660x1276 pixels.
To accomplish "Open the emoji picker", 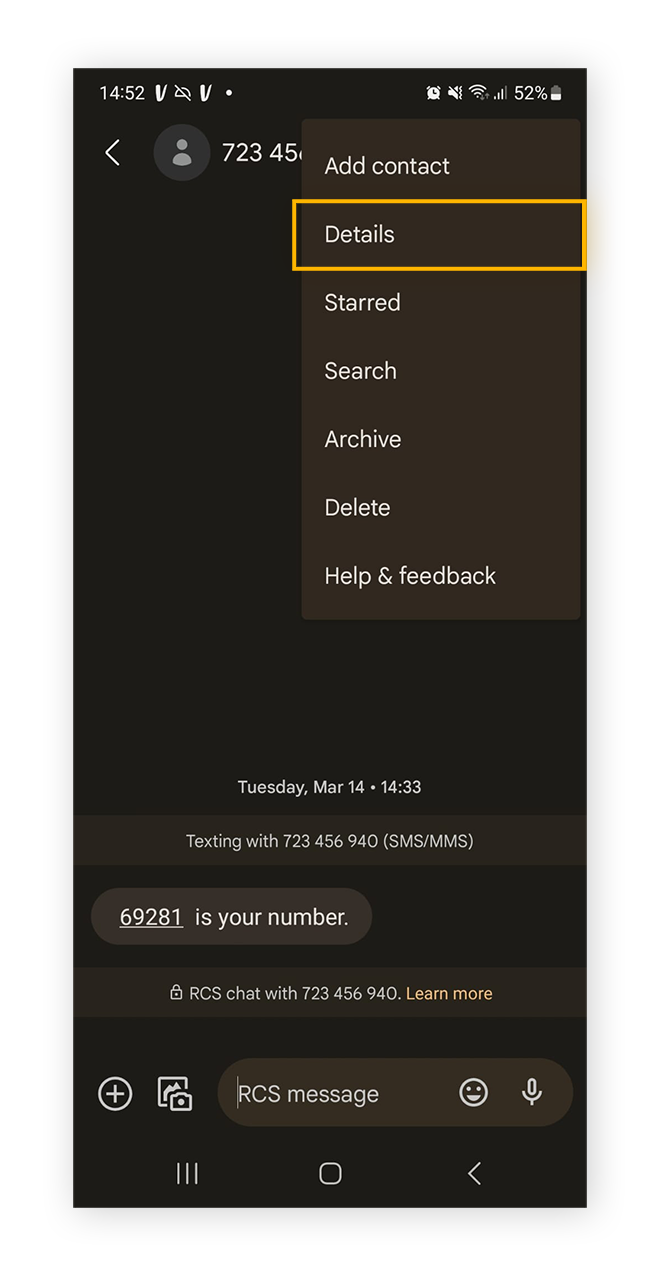I will click(473, 1092).
